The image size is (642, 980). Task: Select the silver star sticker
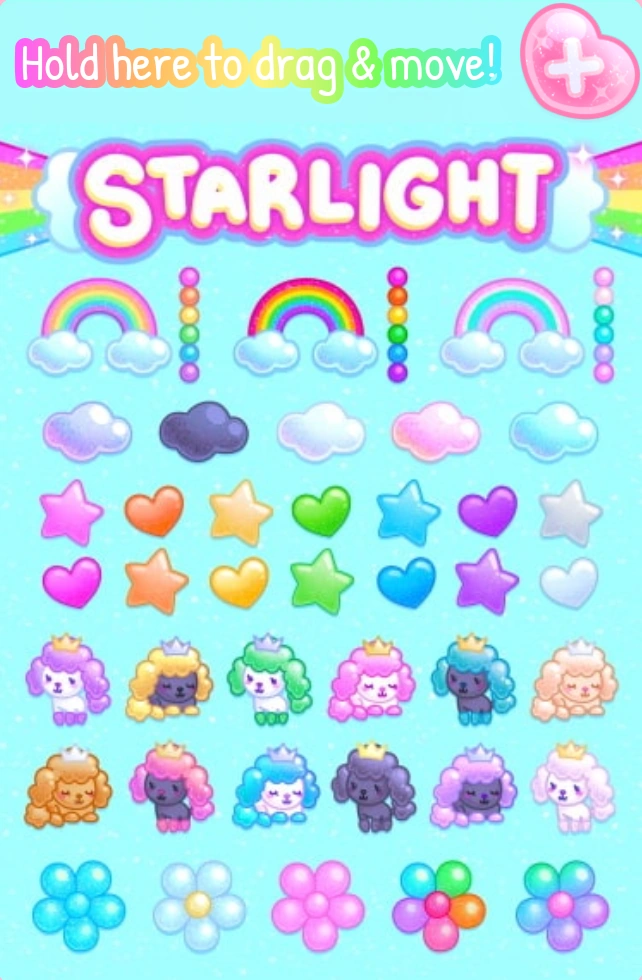570,512
